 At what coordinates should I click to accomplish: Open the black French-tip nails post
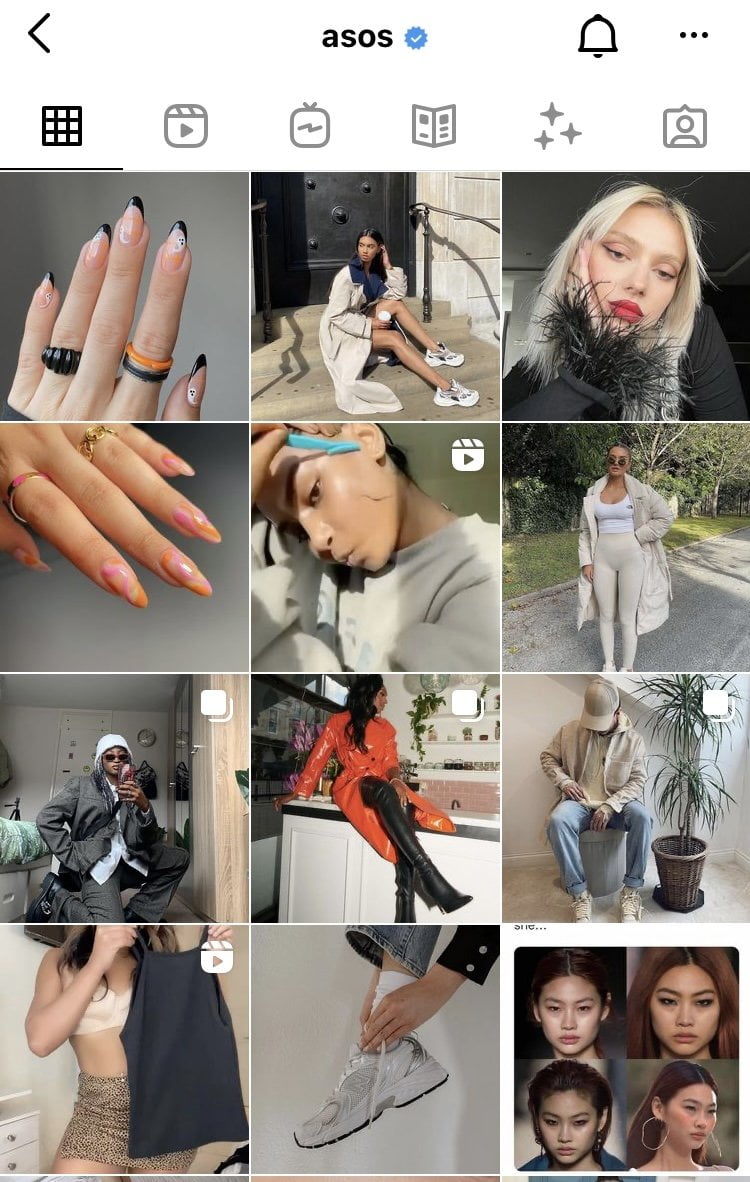point(124,296)
